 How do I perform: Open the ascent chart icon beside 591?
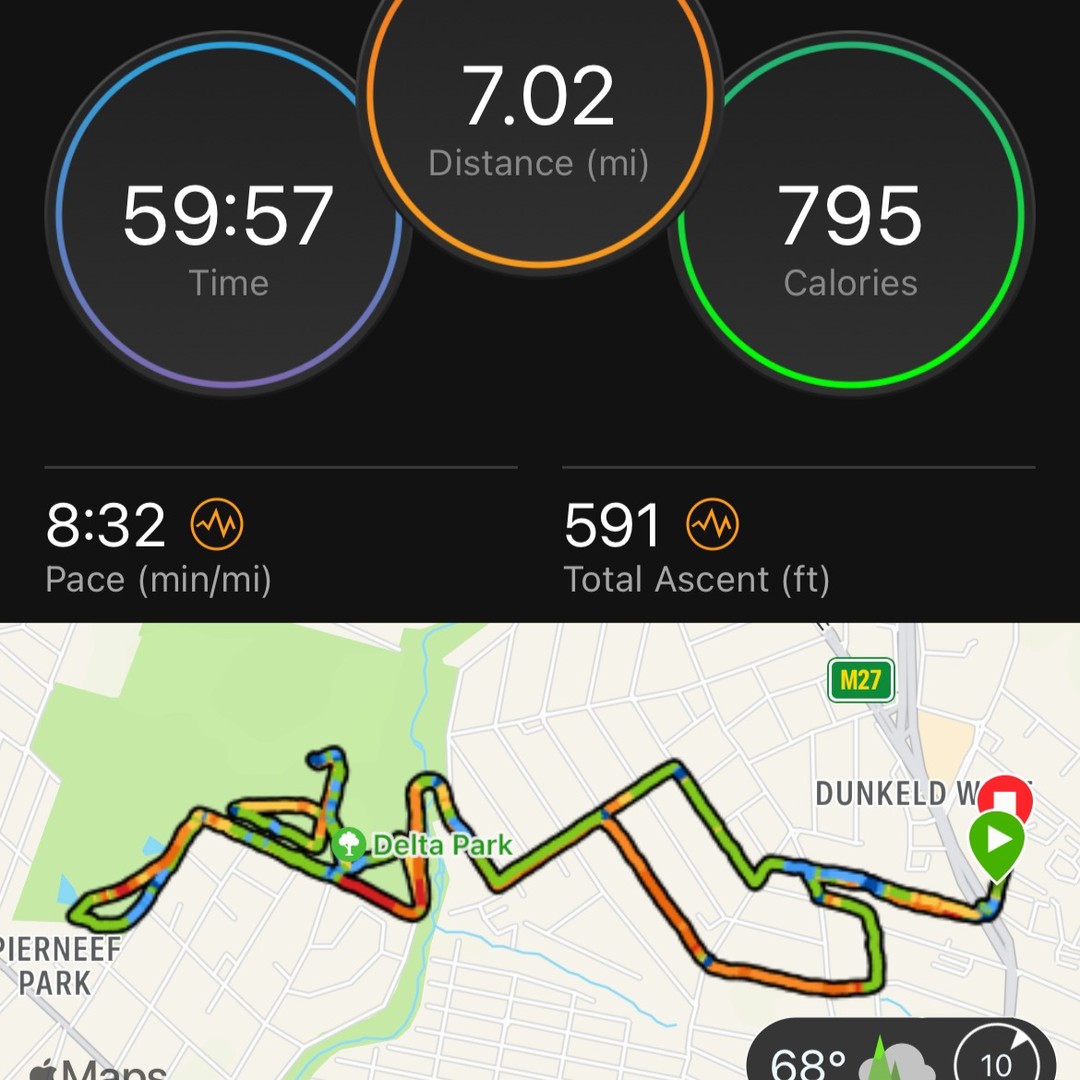[x=712, y=525]
